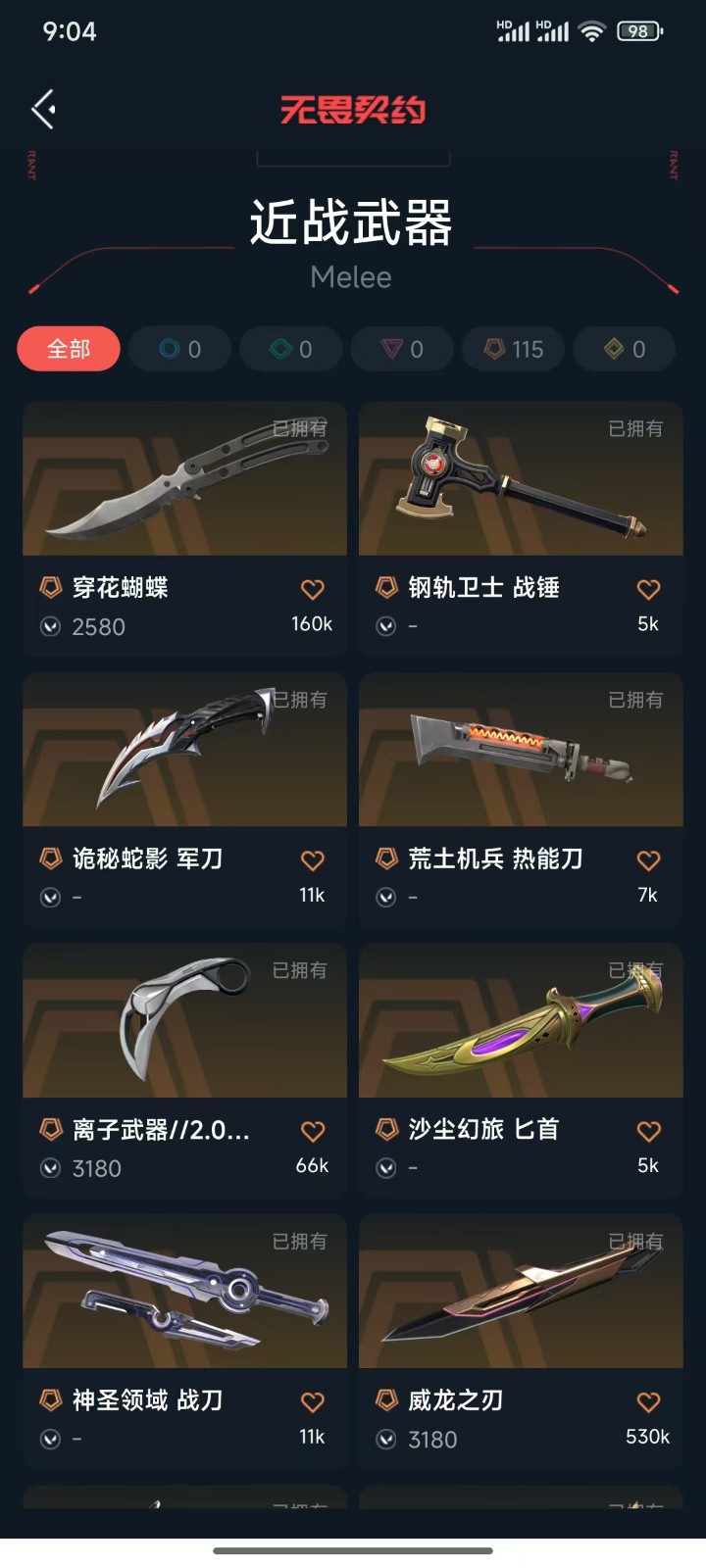706x1568 pixels.
Task: Filter by the green diamond tier chip
Action: pos(291,349)
